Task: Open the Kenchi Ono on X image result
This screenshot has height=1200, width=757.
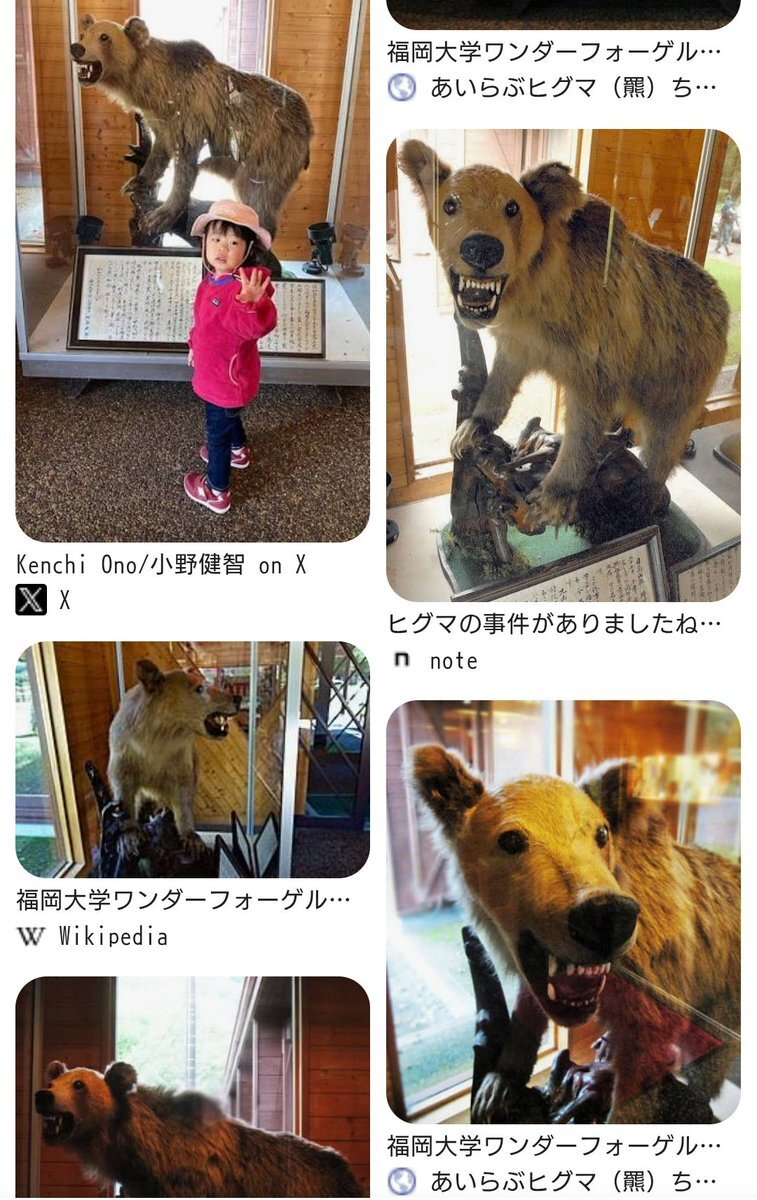Action: (192, 270)
